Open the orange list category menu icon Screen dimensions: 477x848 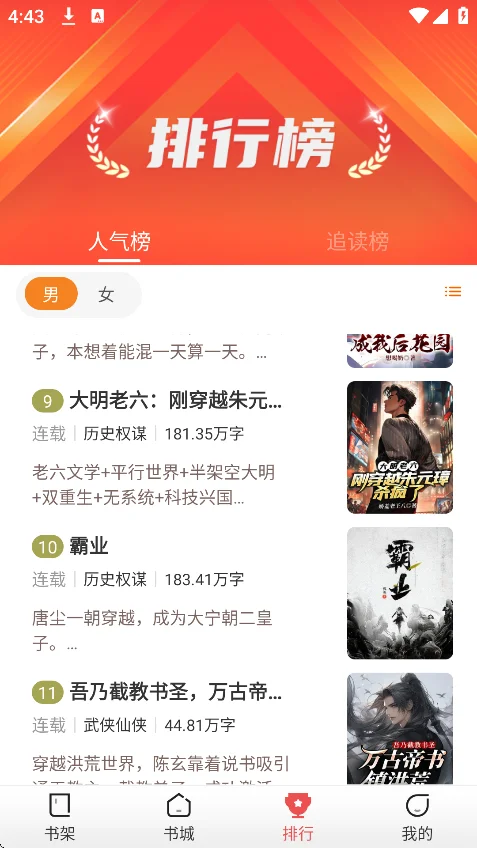point(453,292)
